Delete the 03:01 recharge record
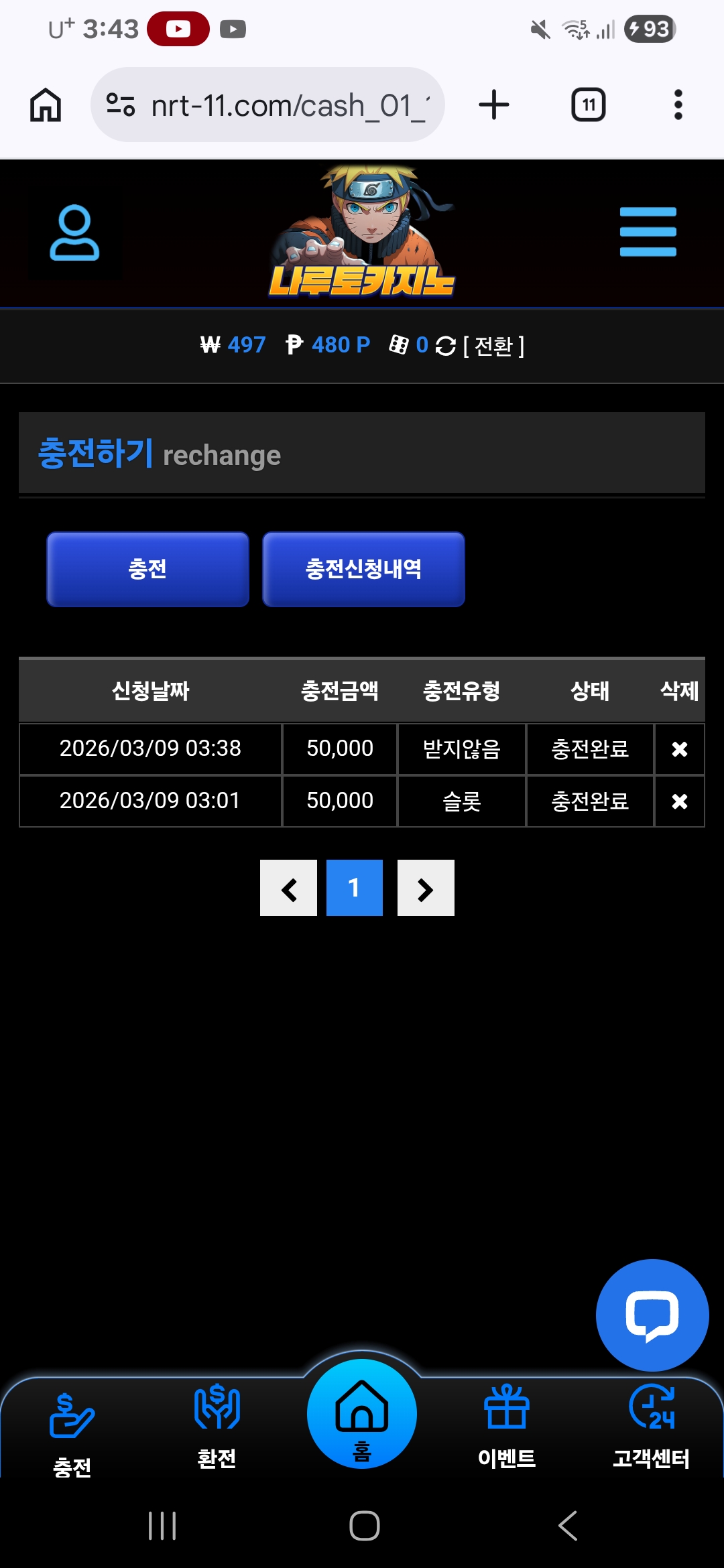The image size is (724, 1568). coord(679,801)
